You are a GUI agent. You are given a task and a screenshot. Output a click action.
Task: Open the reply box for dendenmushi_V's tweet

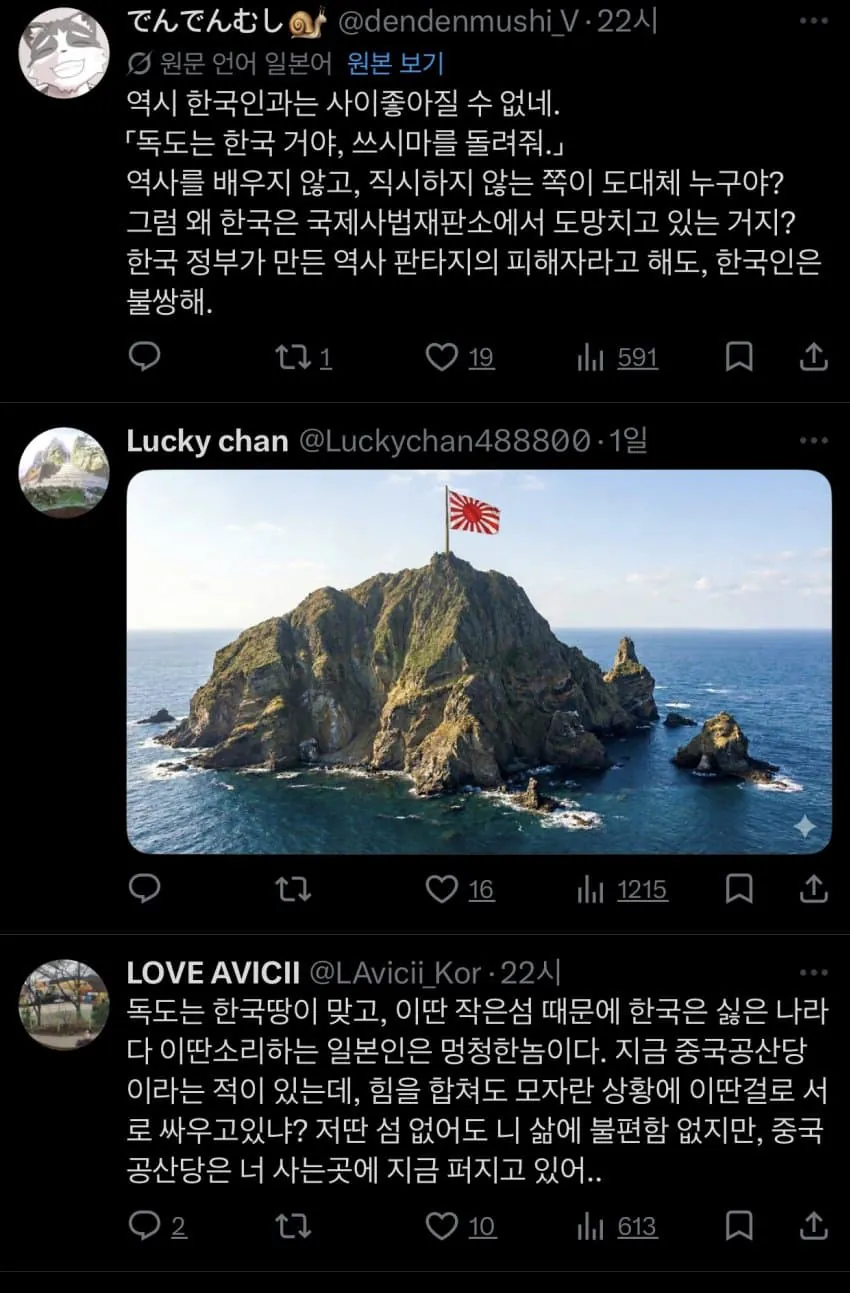point(144,357)
